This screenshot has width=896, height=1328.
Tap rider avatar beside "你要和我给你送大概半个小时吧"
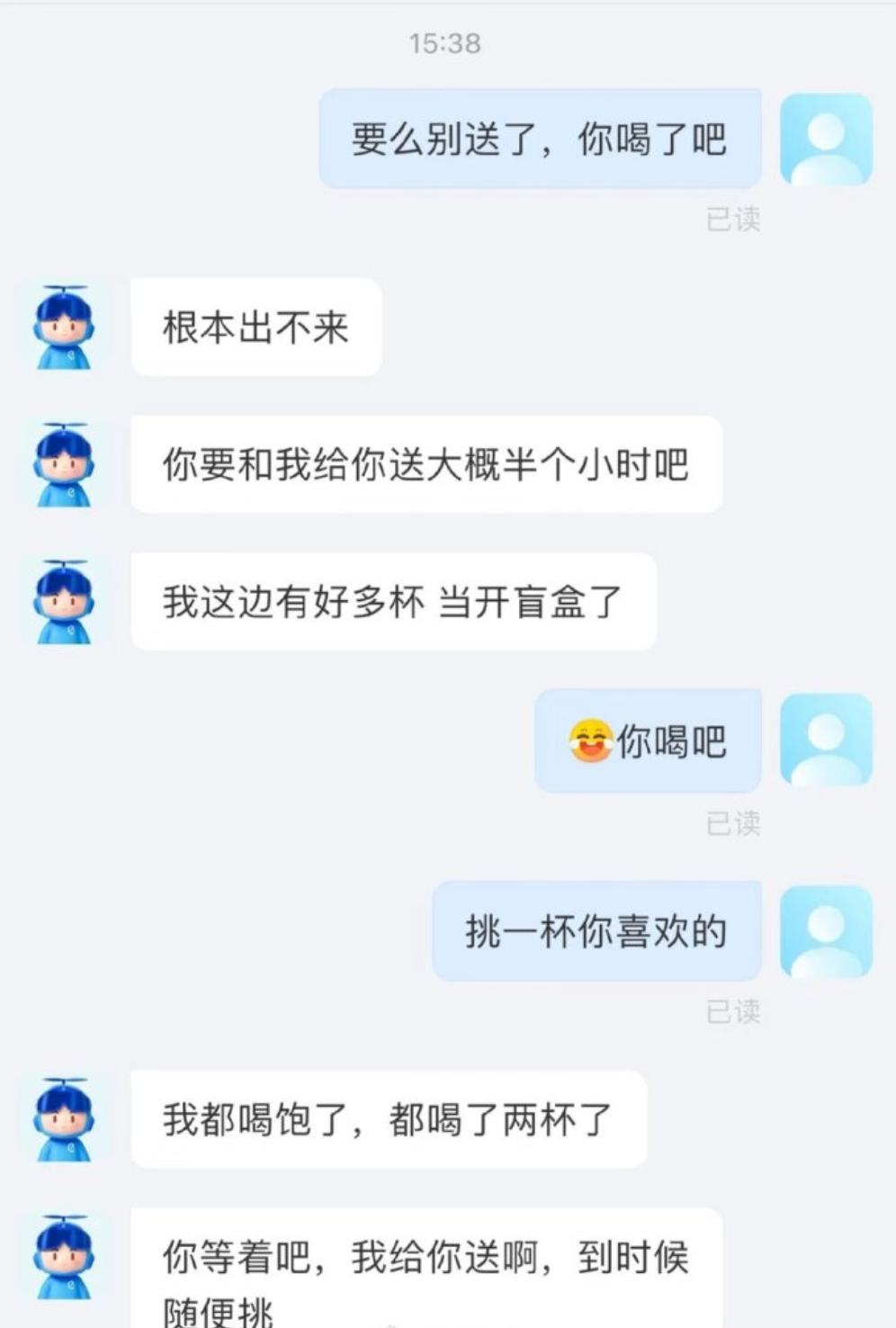tap(64, 464)
